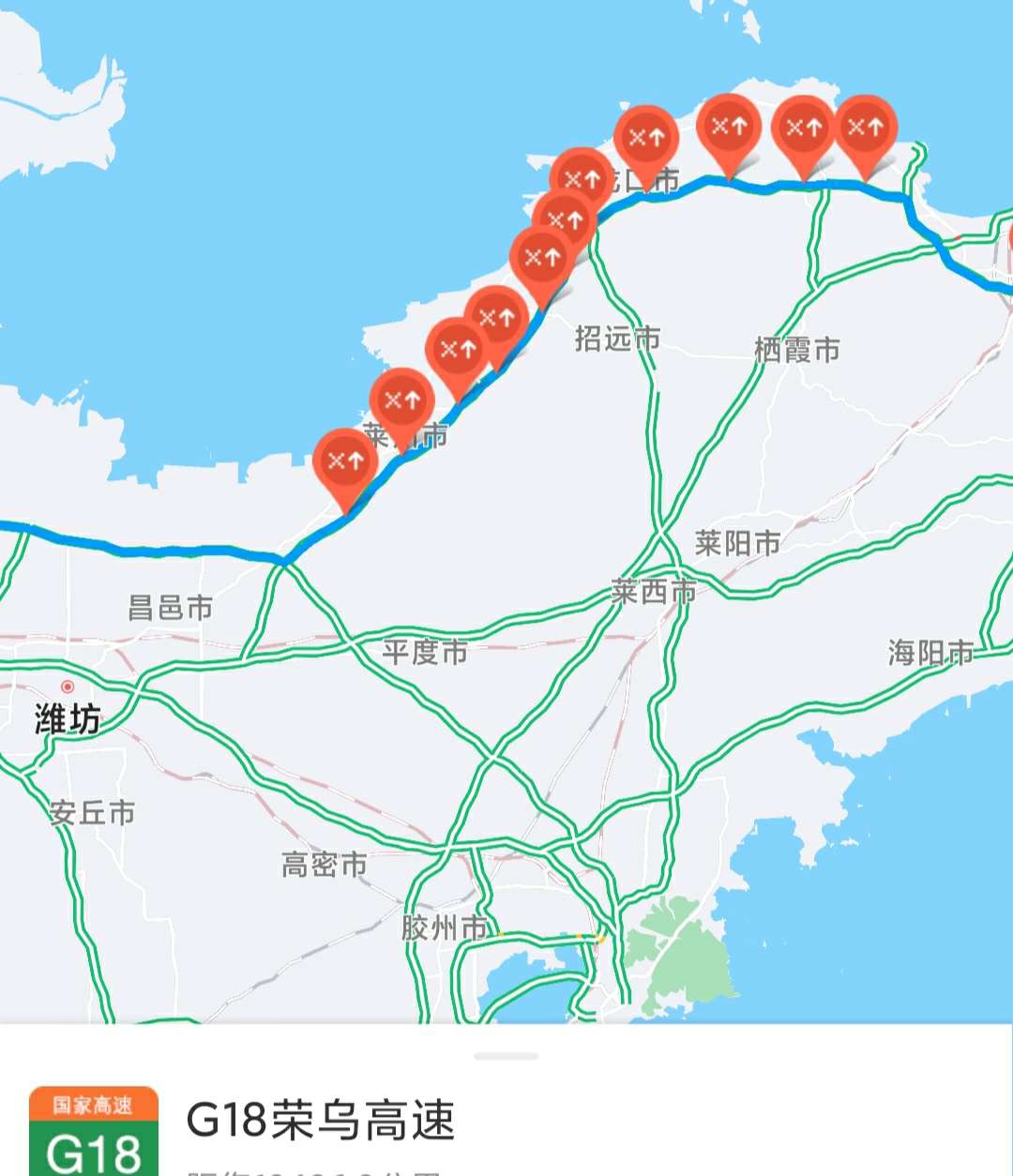
Task: Expand the bottom sheet using its handle
Action: click(x=506, y=1056)
